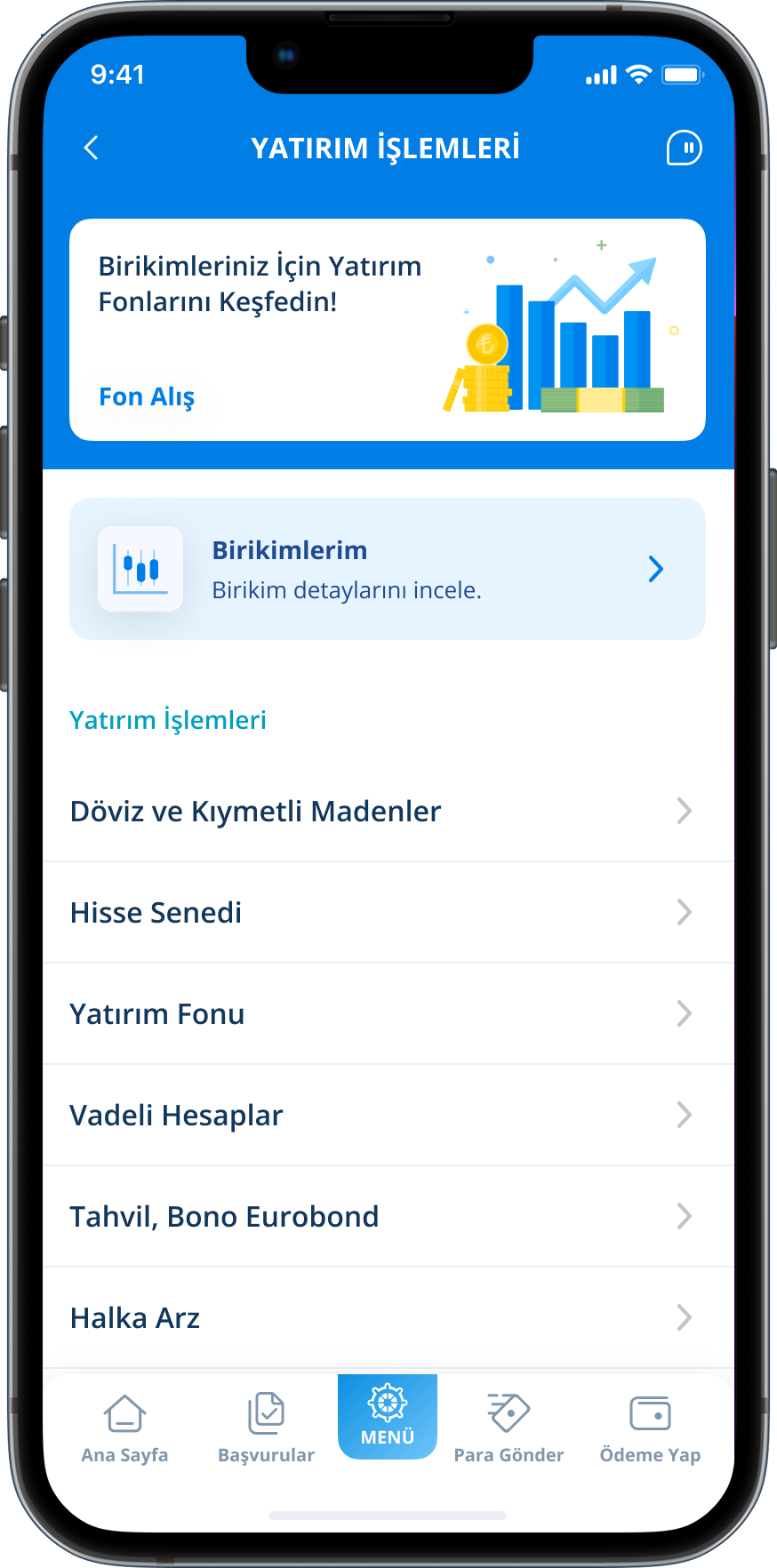The image size is (777, 1568).
Task: Tap the MENÜ ship-wheel icon
Action: click(388, 1404)
